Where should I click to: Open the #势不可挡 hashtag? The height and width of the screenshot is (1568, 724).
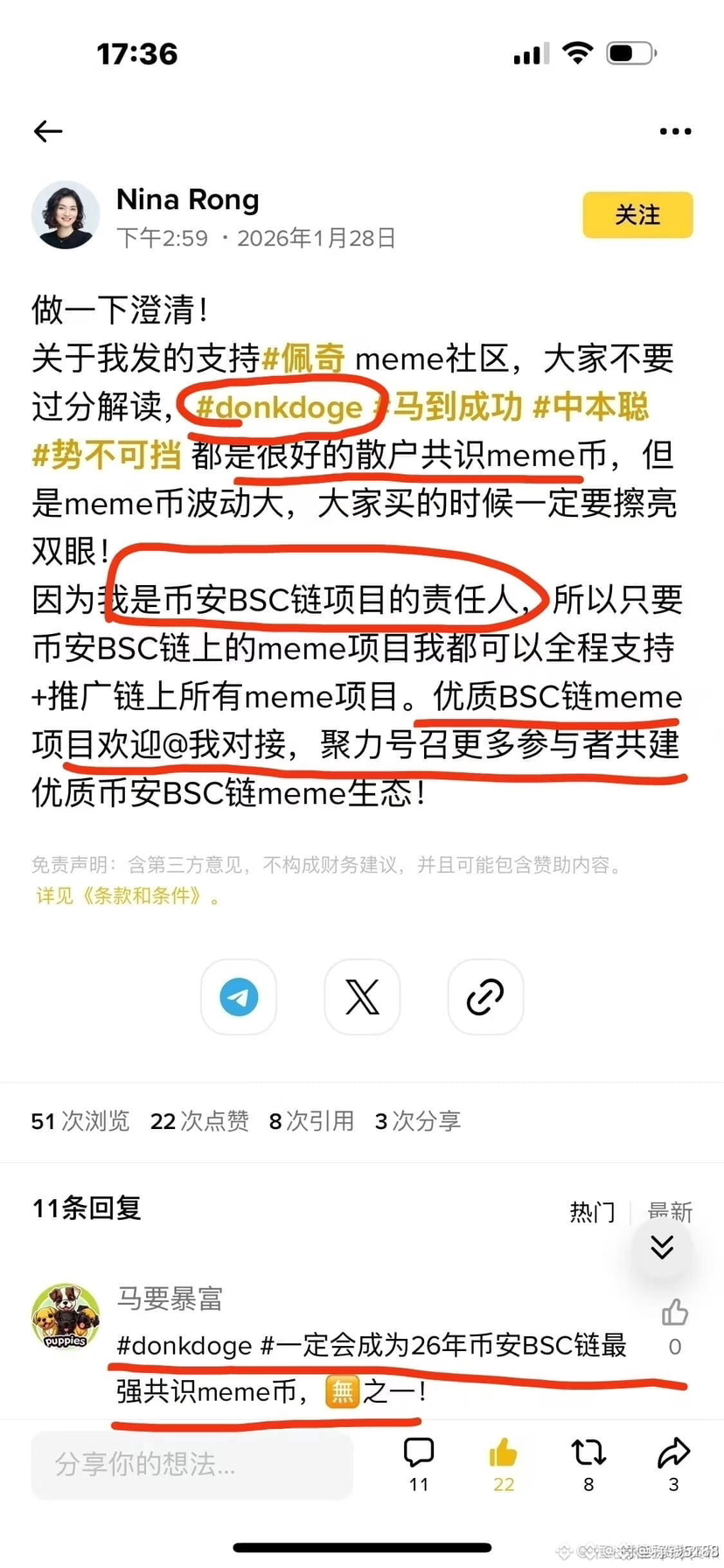[107, 456]
